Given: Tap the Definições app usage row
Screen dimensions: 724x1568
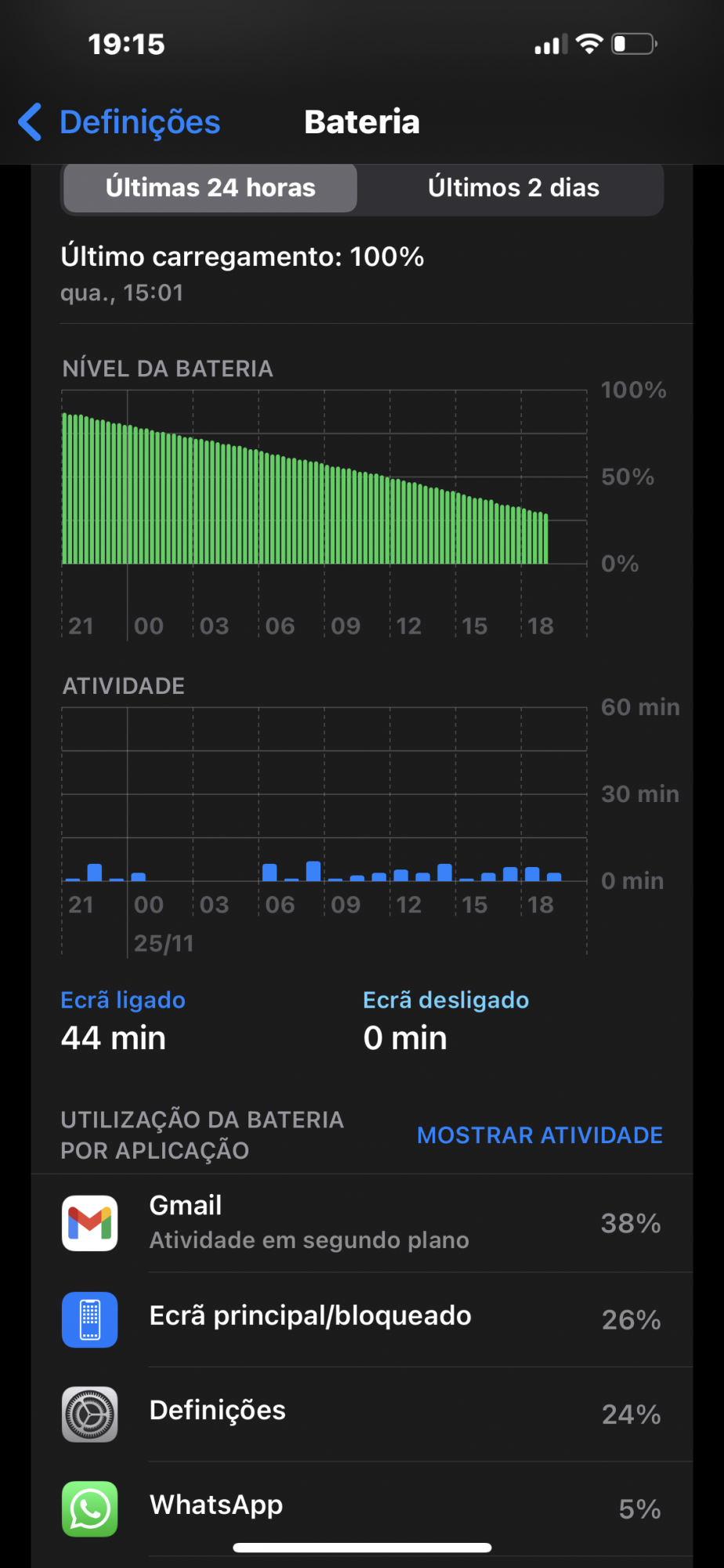Looking at the screenshot, I should 362,1414.
